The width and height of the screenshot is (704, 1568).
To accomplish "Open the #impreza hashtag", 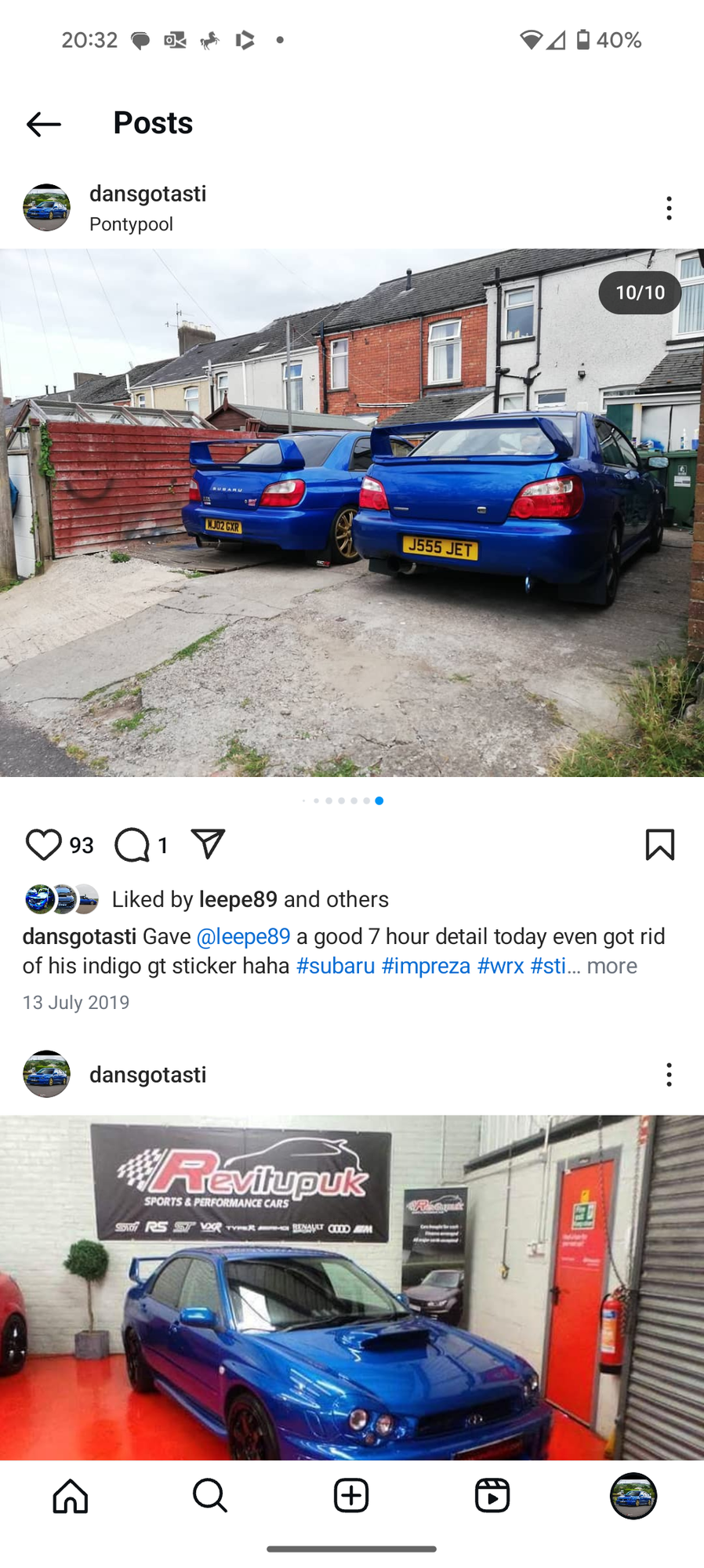I will [426, 966].
